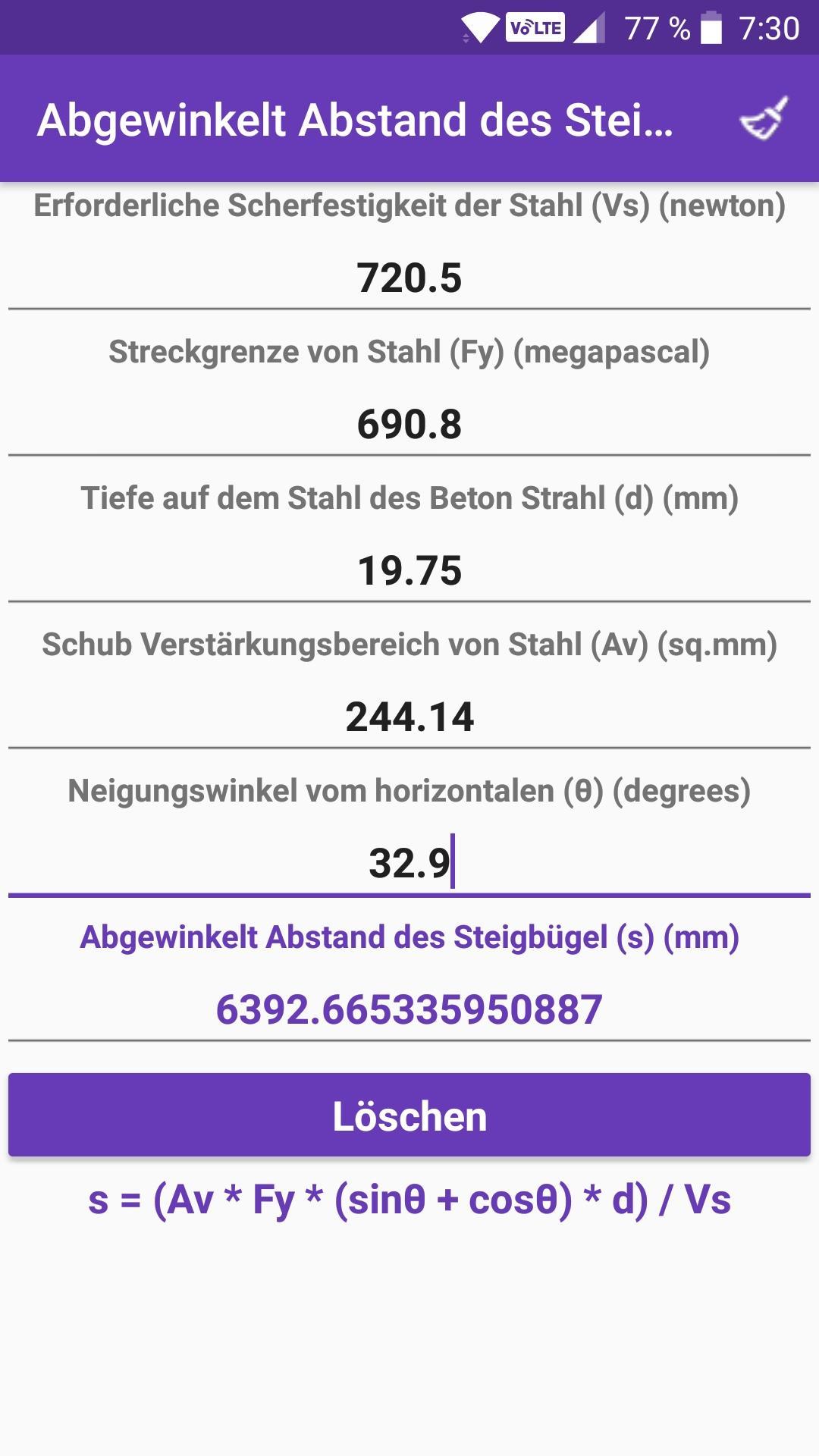Image resolution: width=819 pixels, height=1456 pixels.
Task: Select the result value 6392.665335950887
Action: (x=409, y=1009)
